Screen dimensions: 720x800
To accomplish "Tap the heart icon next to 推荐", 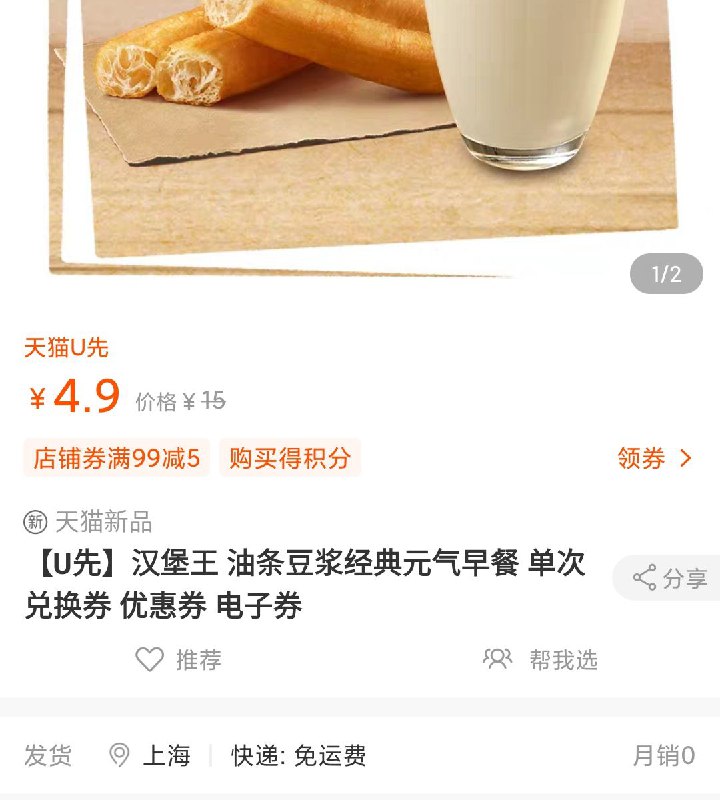I will (150, 660).
